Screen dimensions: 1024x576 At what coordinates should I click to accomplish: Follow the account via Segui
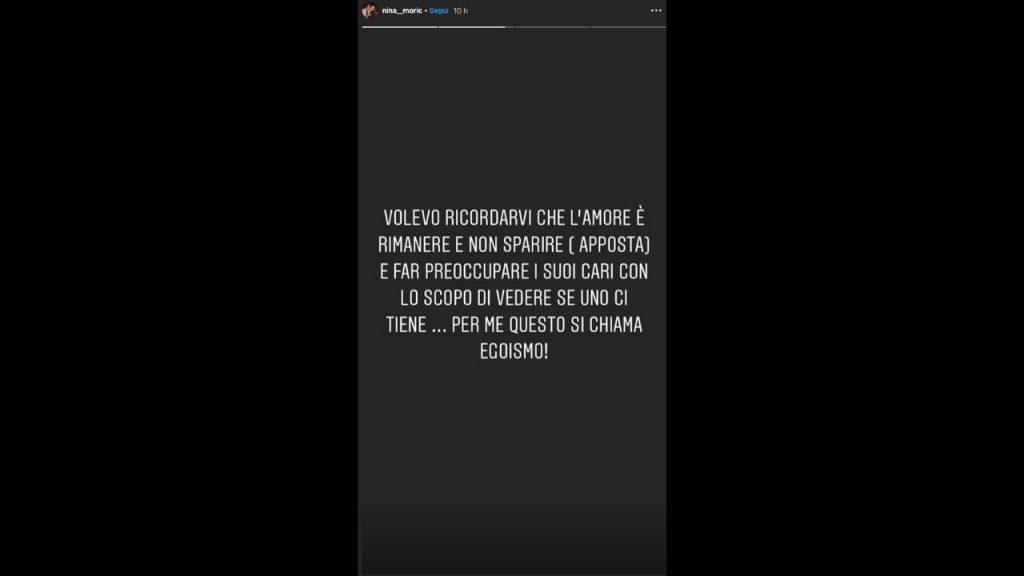(439, 10)
